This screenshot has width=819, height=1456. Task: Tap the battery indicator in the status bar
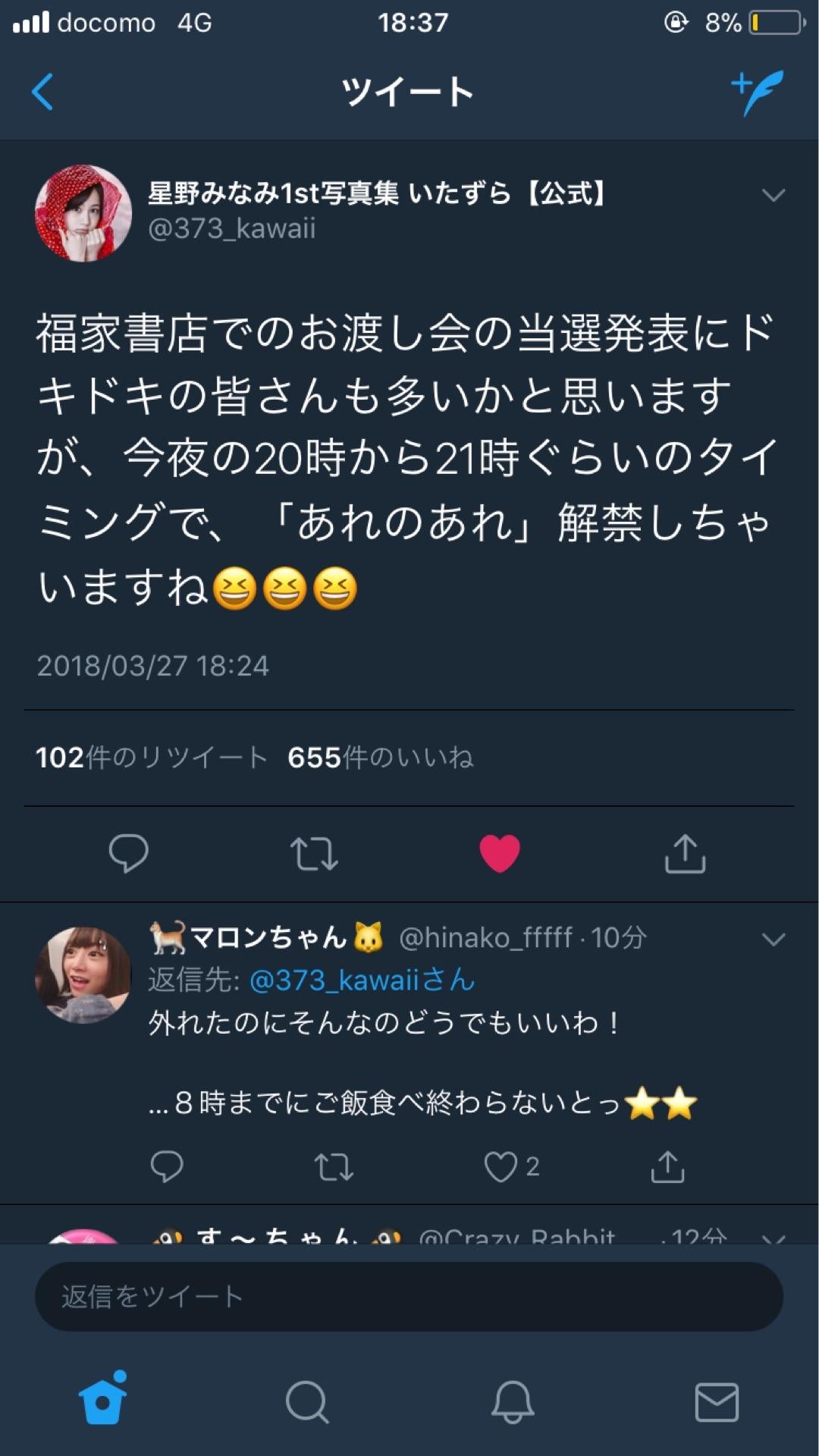[774, 23]
